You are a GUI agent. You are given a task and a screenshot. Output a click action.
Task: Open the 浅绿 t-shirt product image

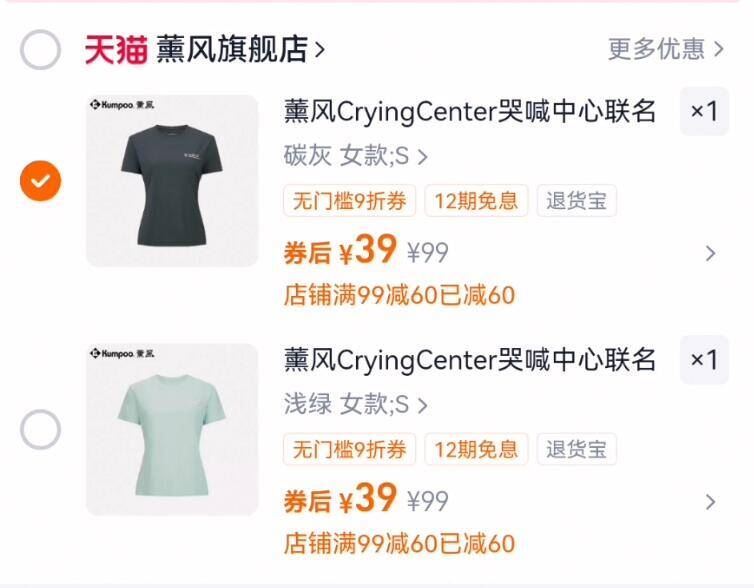pyautogui.click(x=172, y=429)
